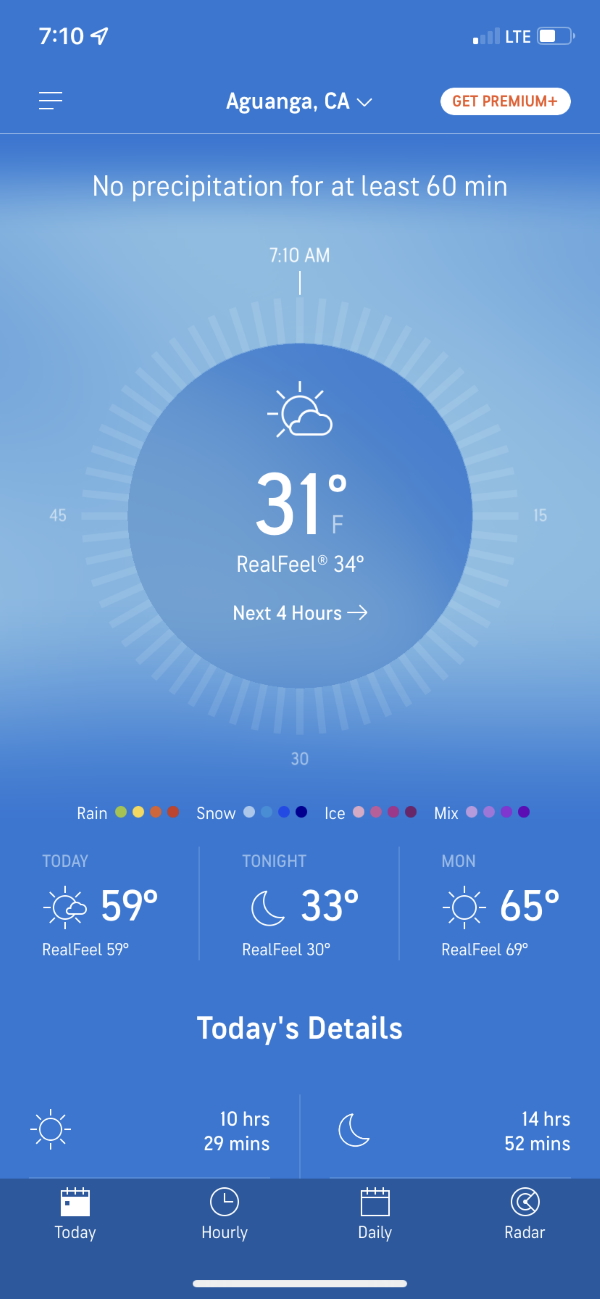The height and width of the screenshot is (1299, 600).
Task: Switch to the Daily tab
Action: (x=374, y=1213)
